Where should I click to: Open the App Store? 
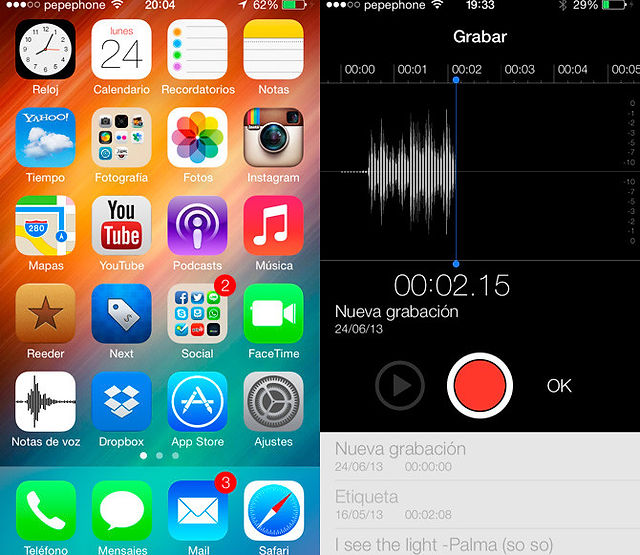[x=197, y=401]
